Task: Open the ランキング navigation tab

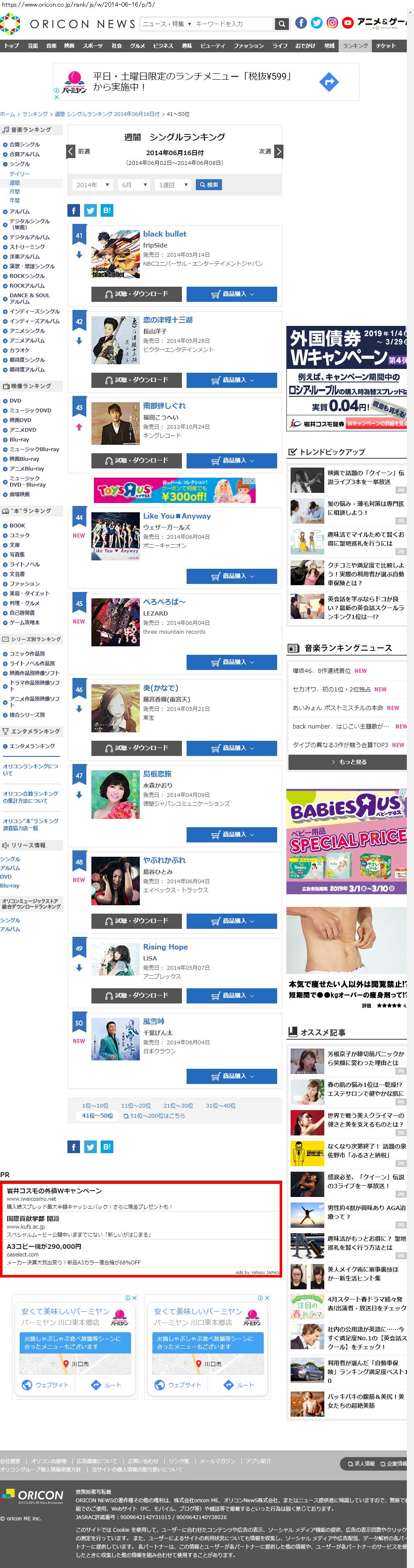Action: (355, 46)
